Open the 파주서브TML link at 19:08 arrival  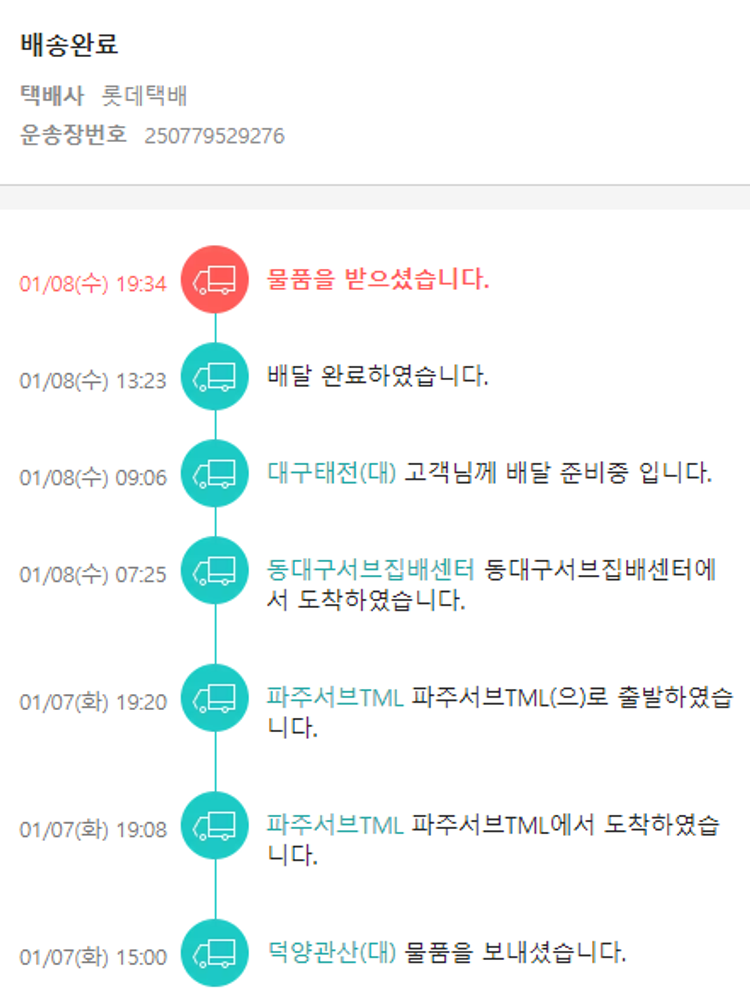335,825
